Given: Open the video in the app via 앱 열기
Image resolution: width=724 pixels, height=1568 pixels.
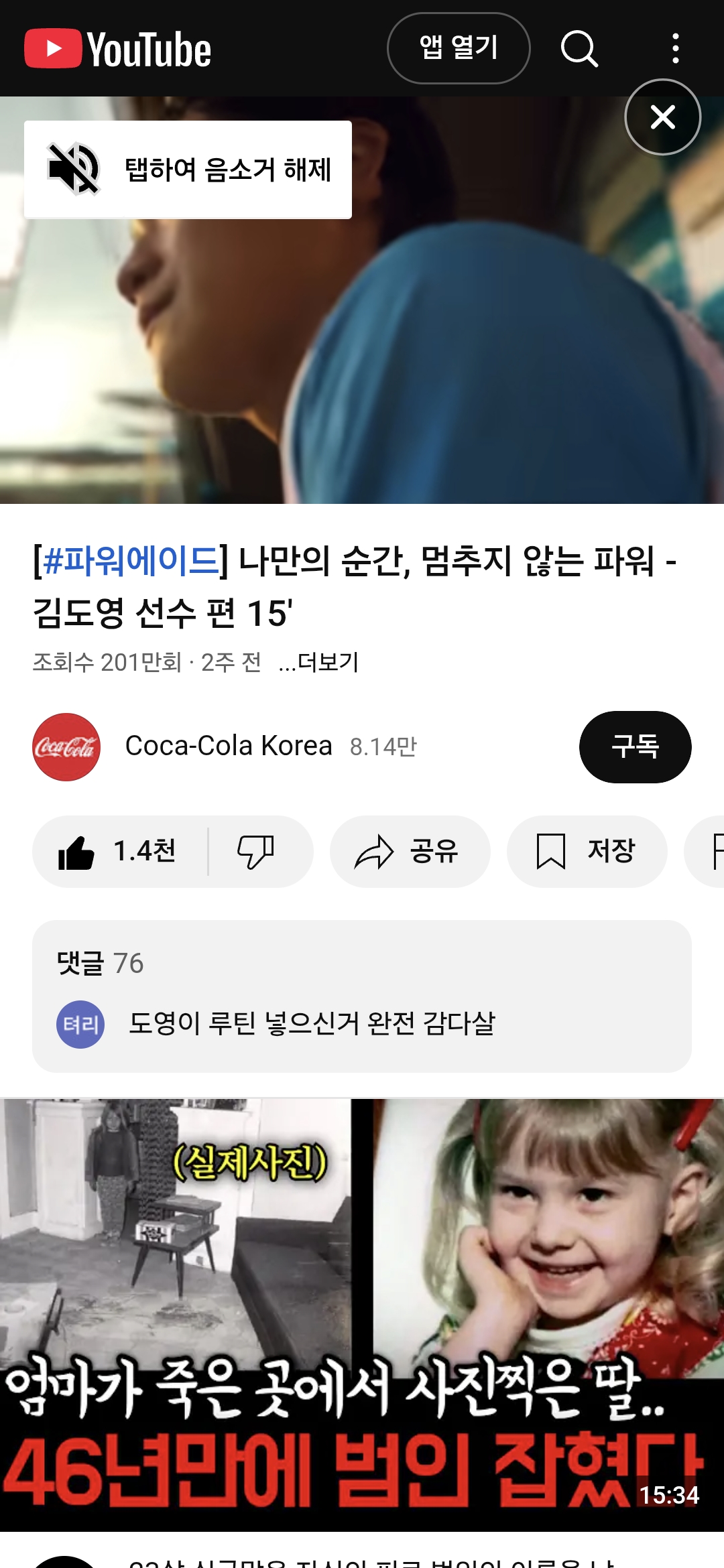Looking at the screenshot, I should tap(459, 48).
